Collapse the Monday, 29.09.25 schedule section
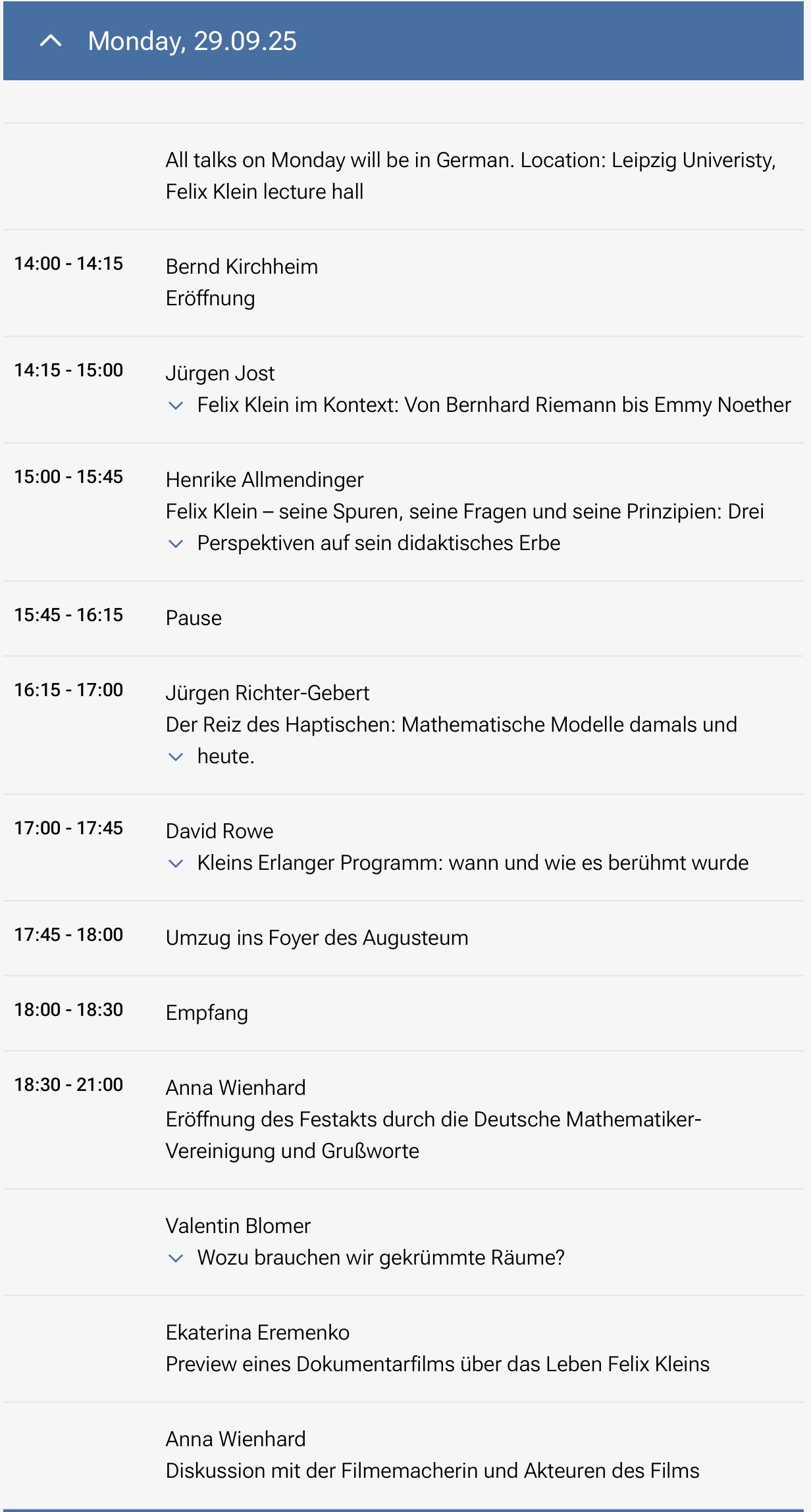The width and height of the screenshot is (811, 1512). [51, 41]
